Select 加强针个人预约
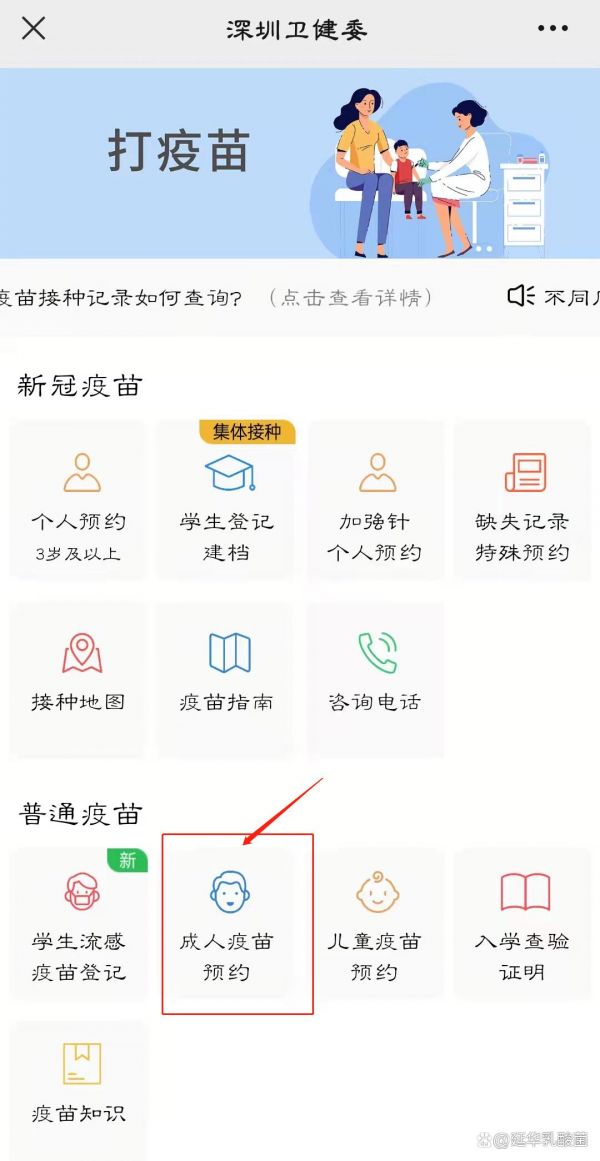The height and width of the screenshot is (1161, 600). pos(374,500)
